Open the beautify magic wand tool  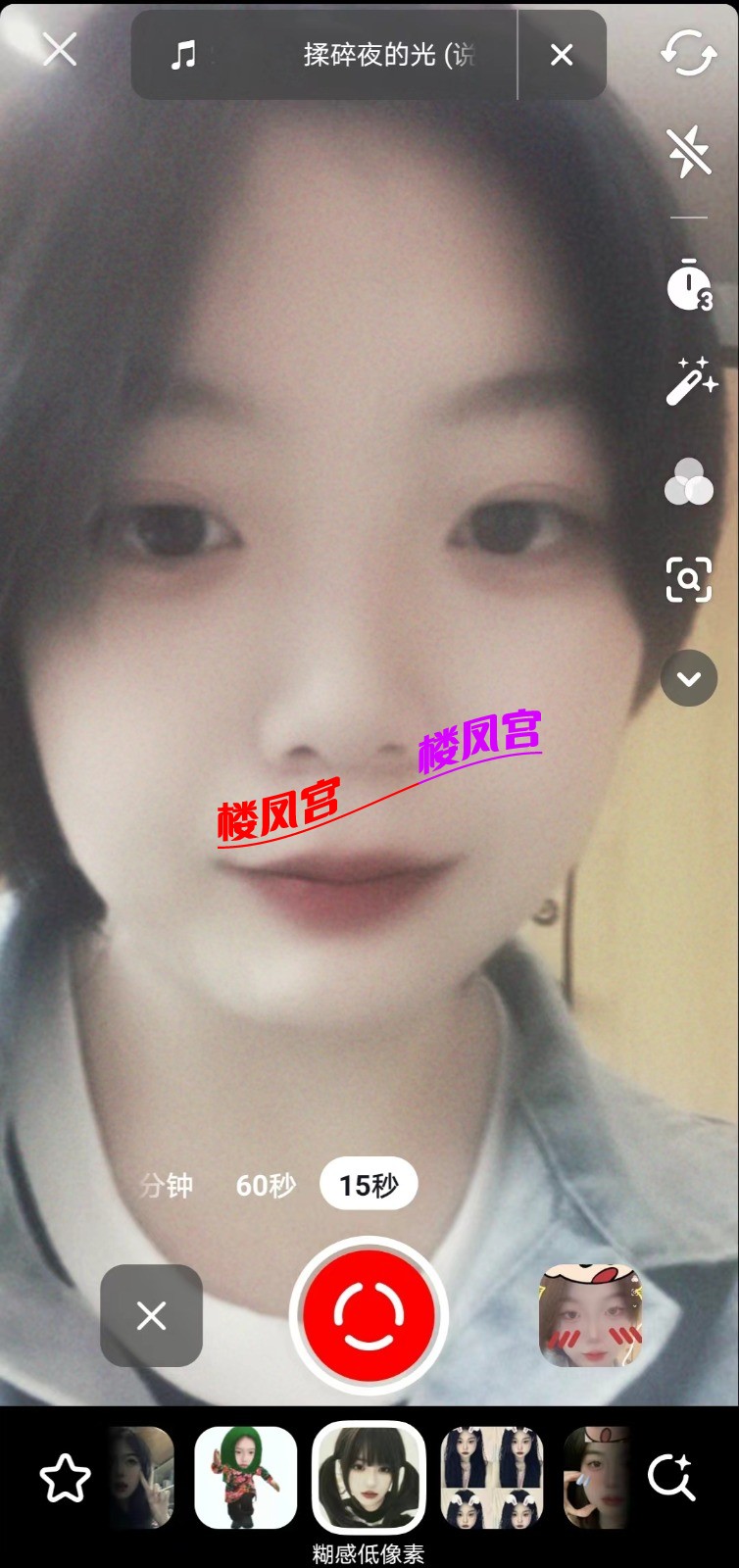point(690,381)
